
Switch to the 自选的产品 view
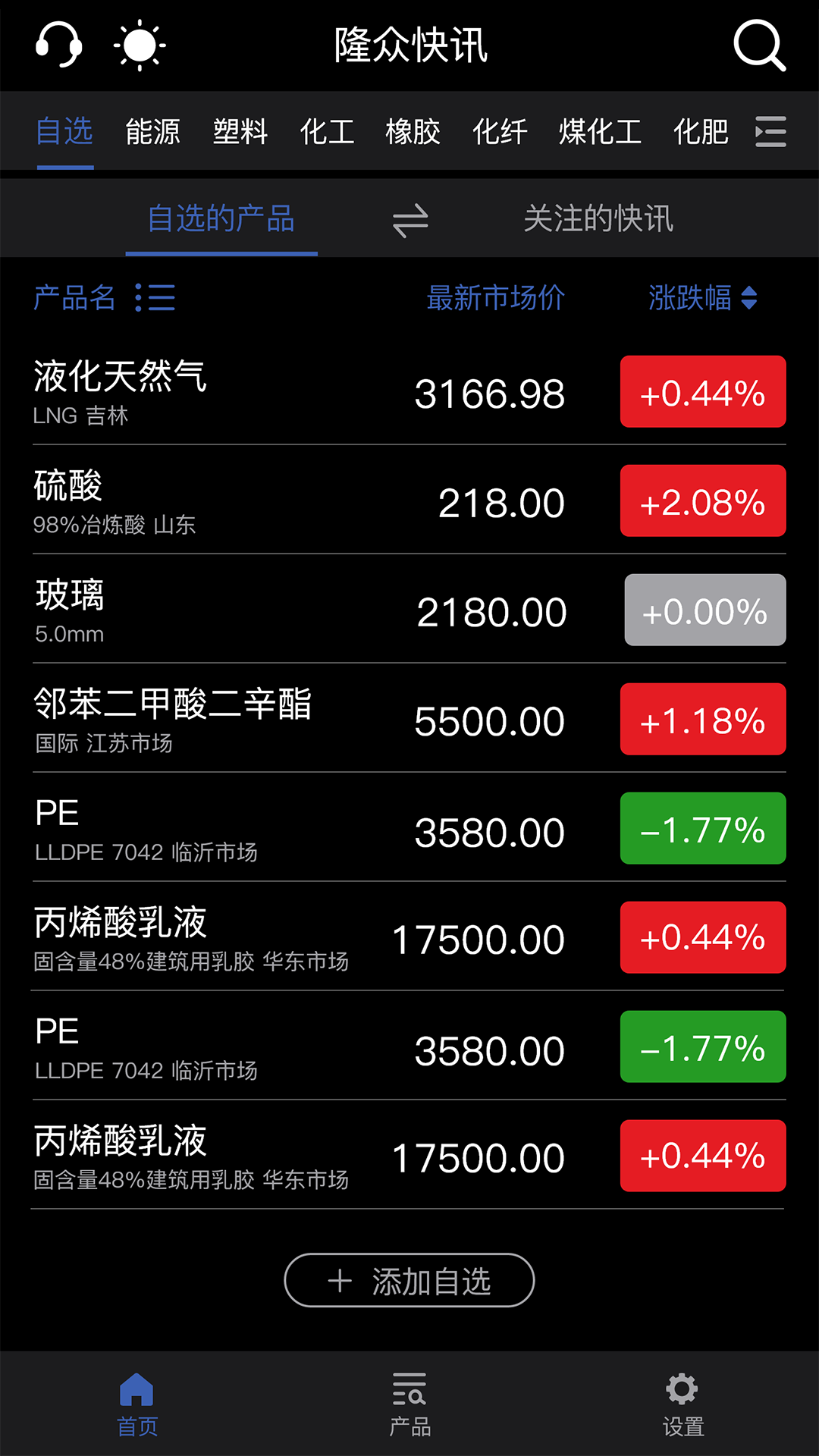click(221, 219)
